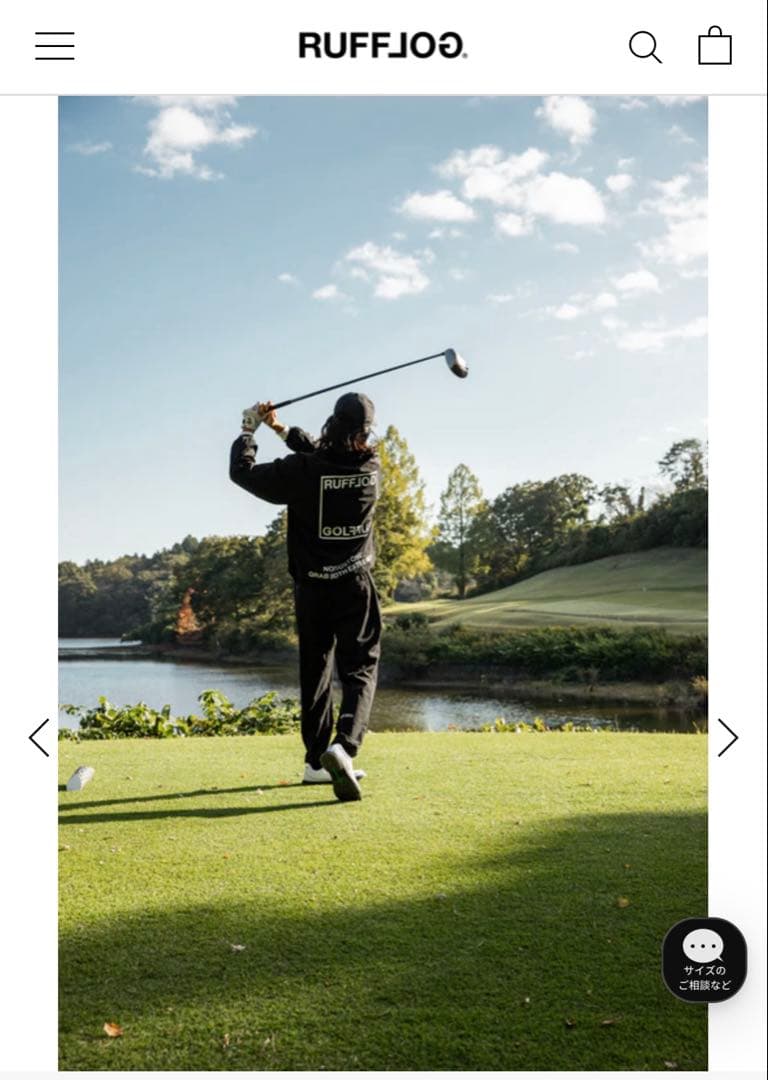Open the hamburger menu

[x=55, y=46]
